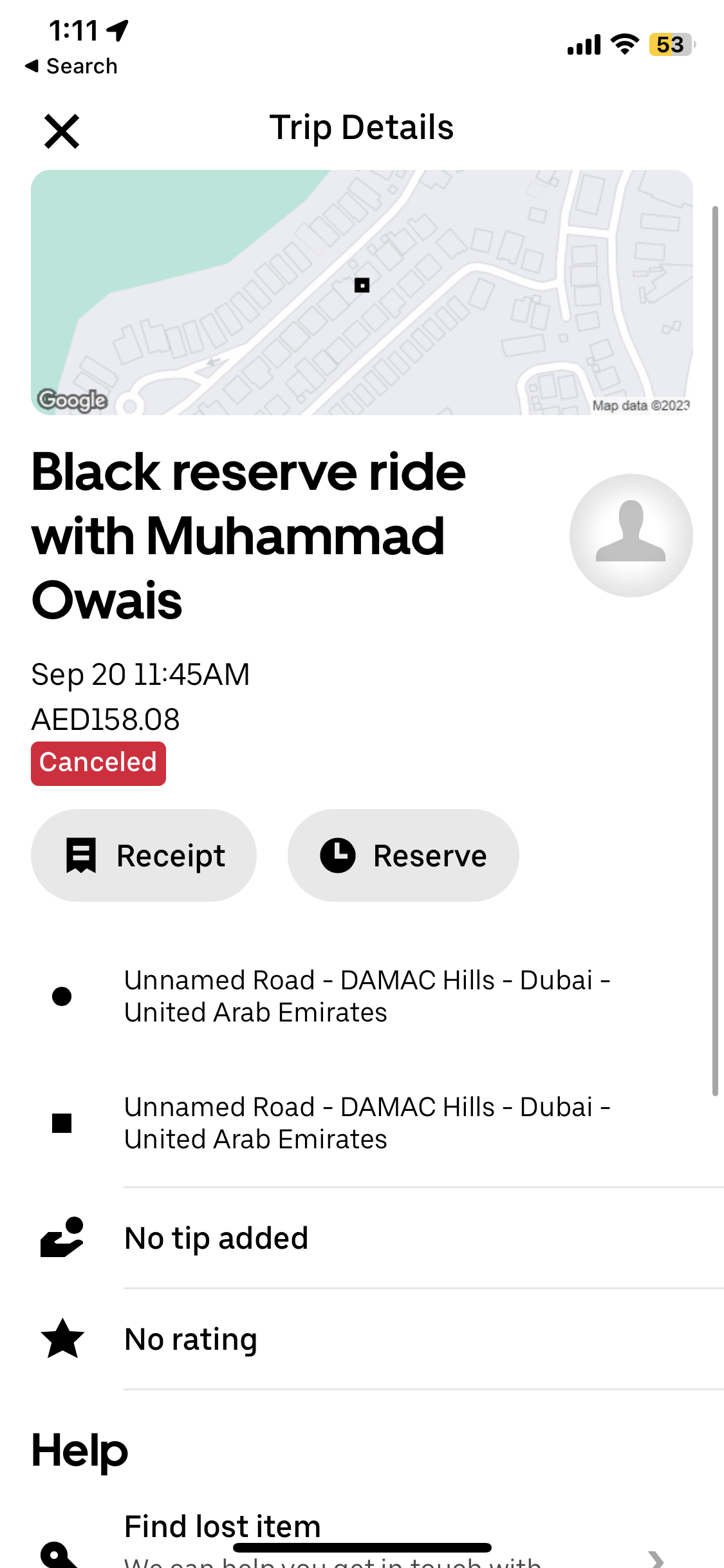Tap the destination square marker

click(62, 1122)
